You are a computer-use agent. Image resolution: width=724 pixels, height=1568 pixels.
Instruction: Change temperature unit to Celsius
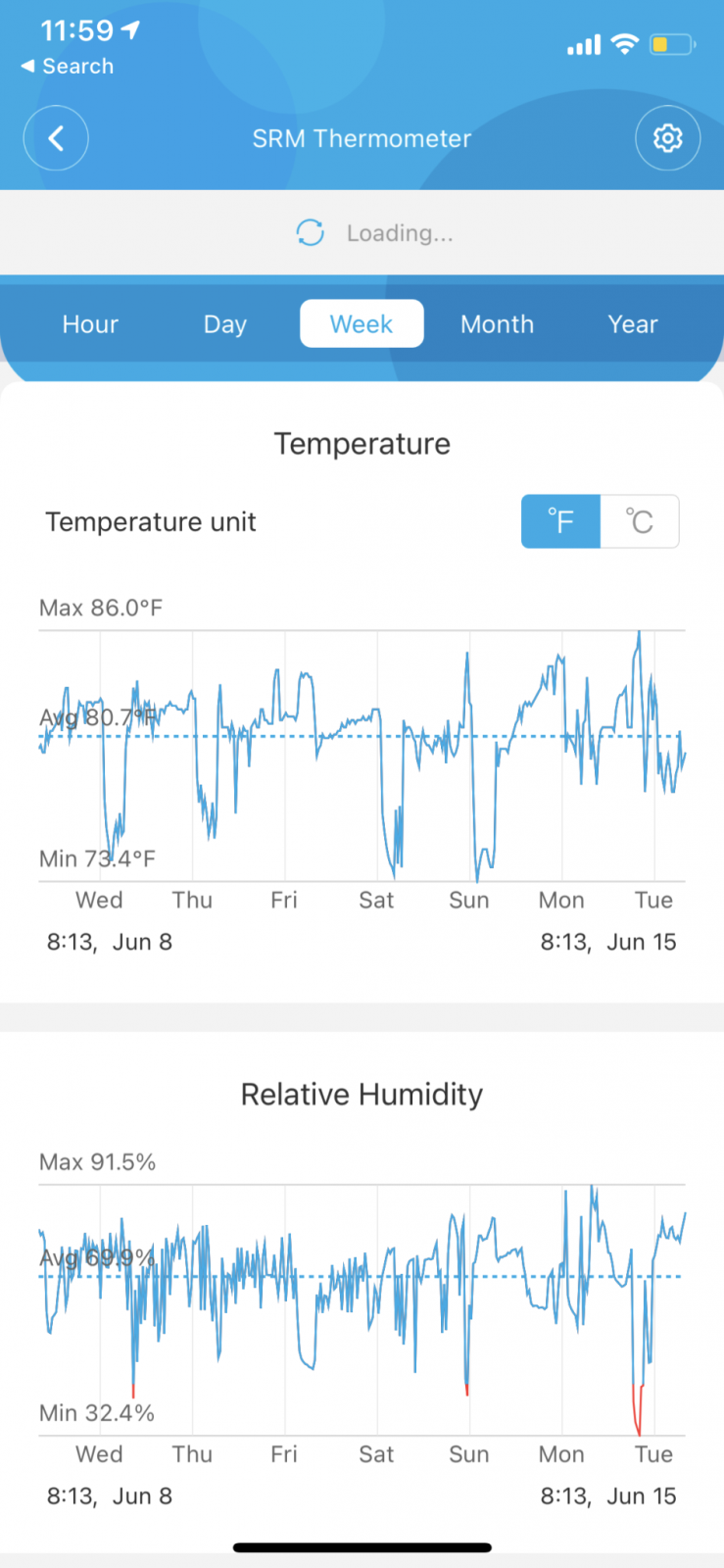pos(639,521)
